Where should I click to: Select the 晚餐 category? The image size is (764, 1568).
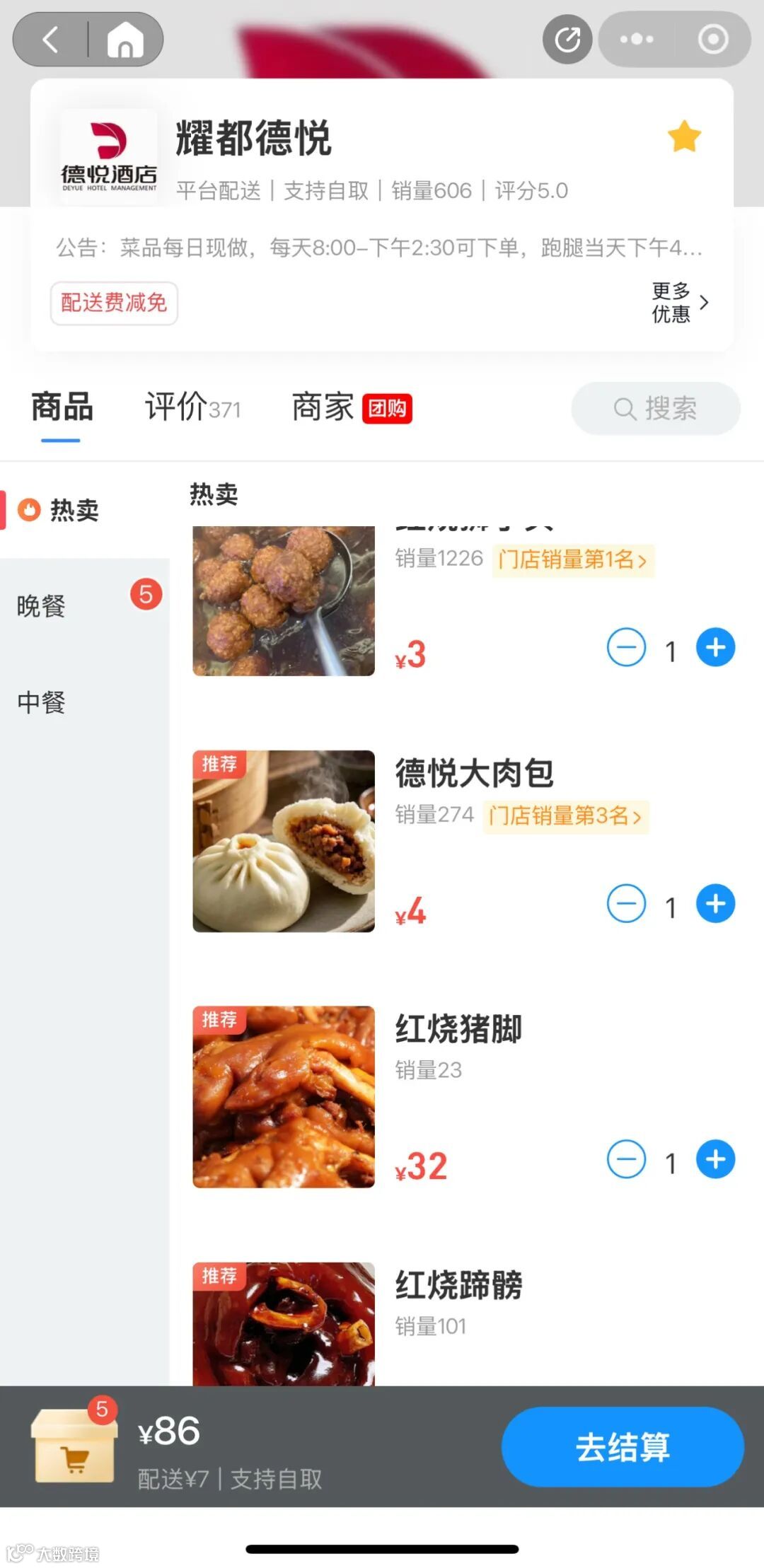pos(42,606)
